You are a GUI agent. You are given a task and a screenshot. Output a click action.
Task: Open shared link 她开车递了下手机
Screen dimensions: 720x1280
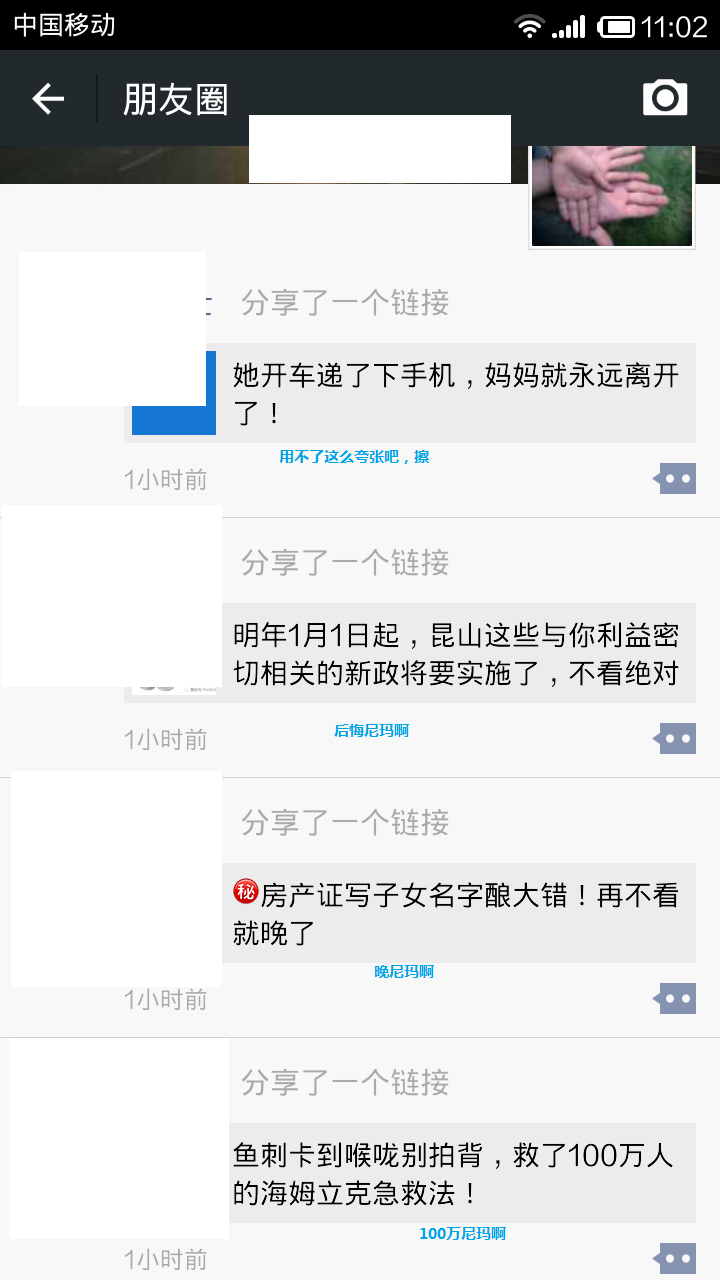click(410, 393)
